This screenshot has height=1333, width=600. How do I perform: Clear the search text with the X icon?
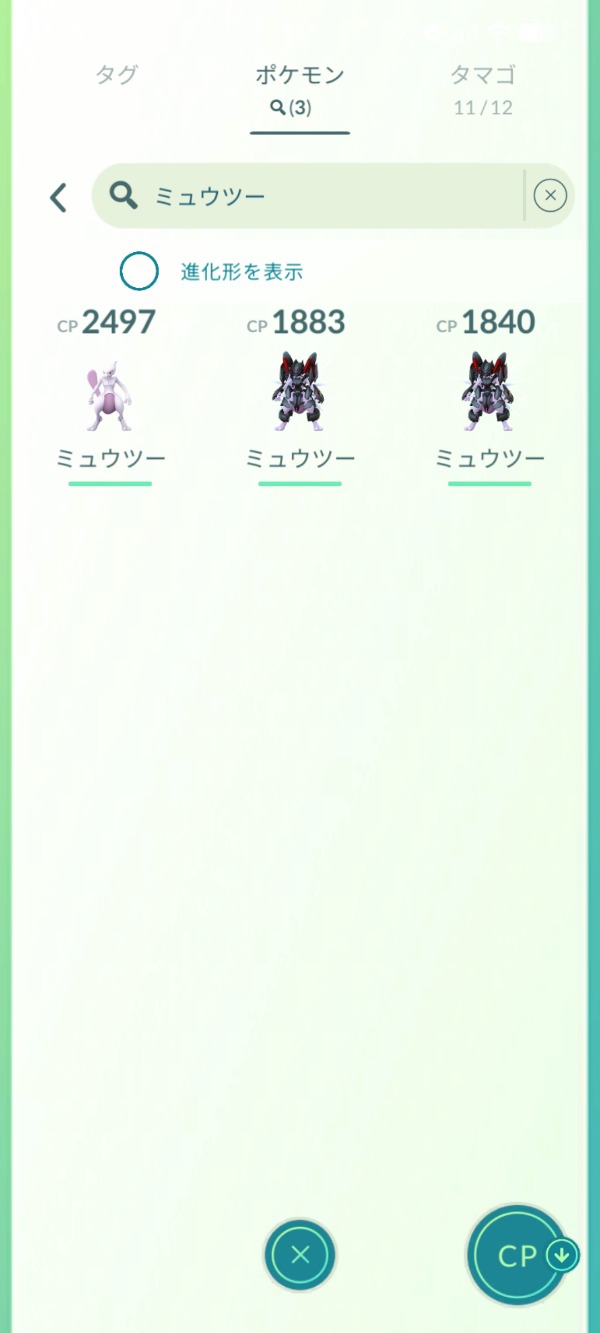550,196
